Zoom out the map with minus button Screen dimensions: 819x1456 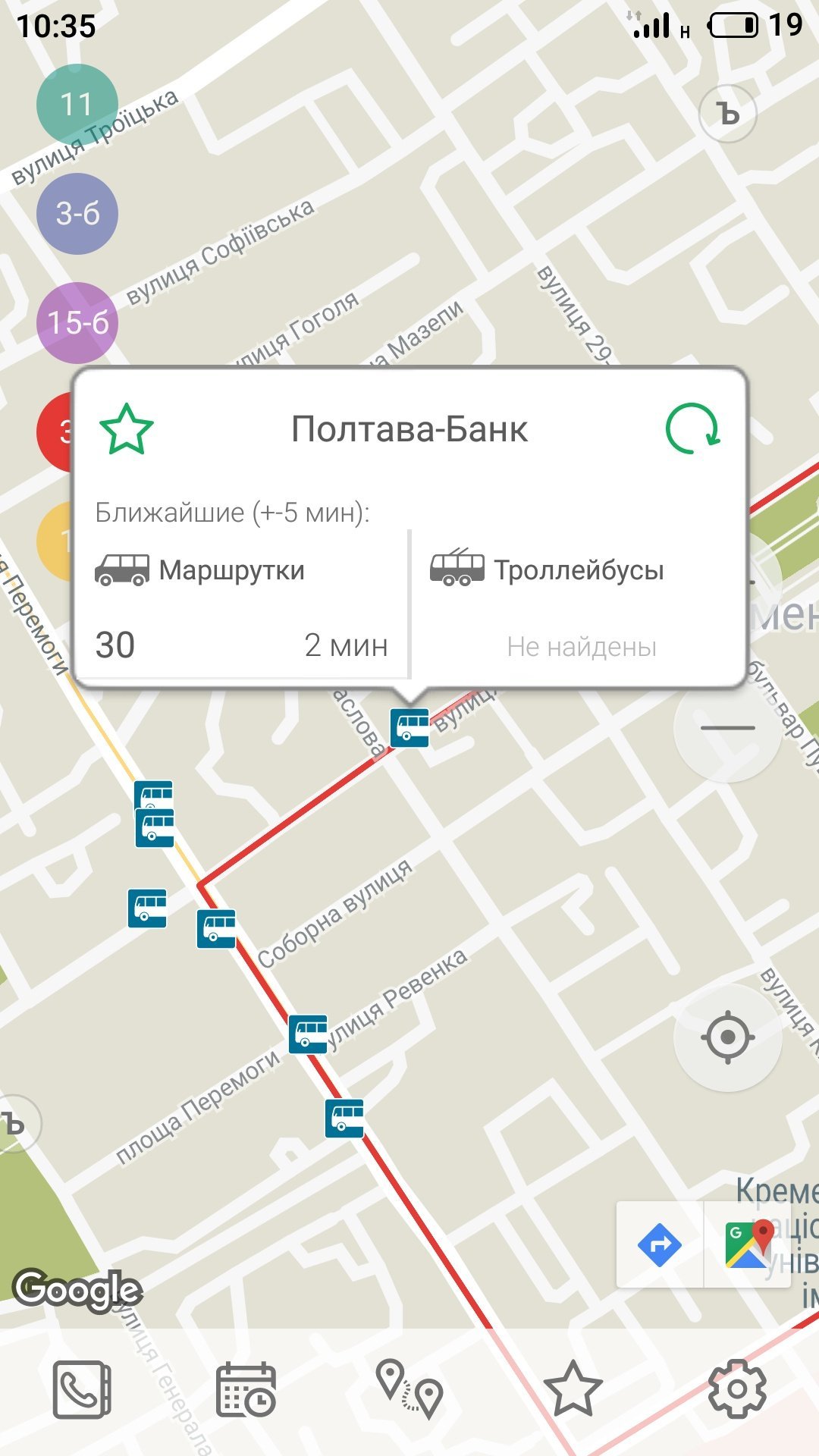click(727, 727)
